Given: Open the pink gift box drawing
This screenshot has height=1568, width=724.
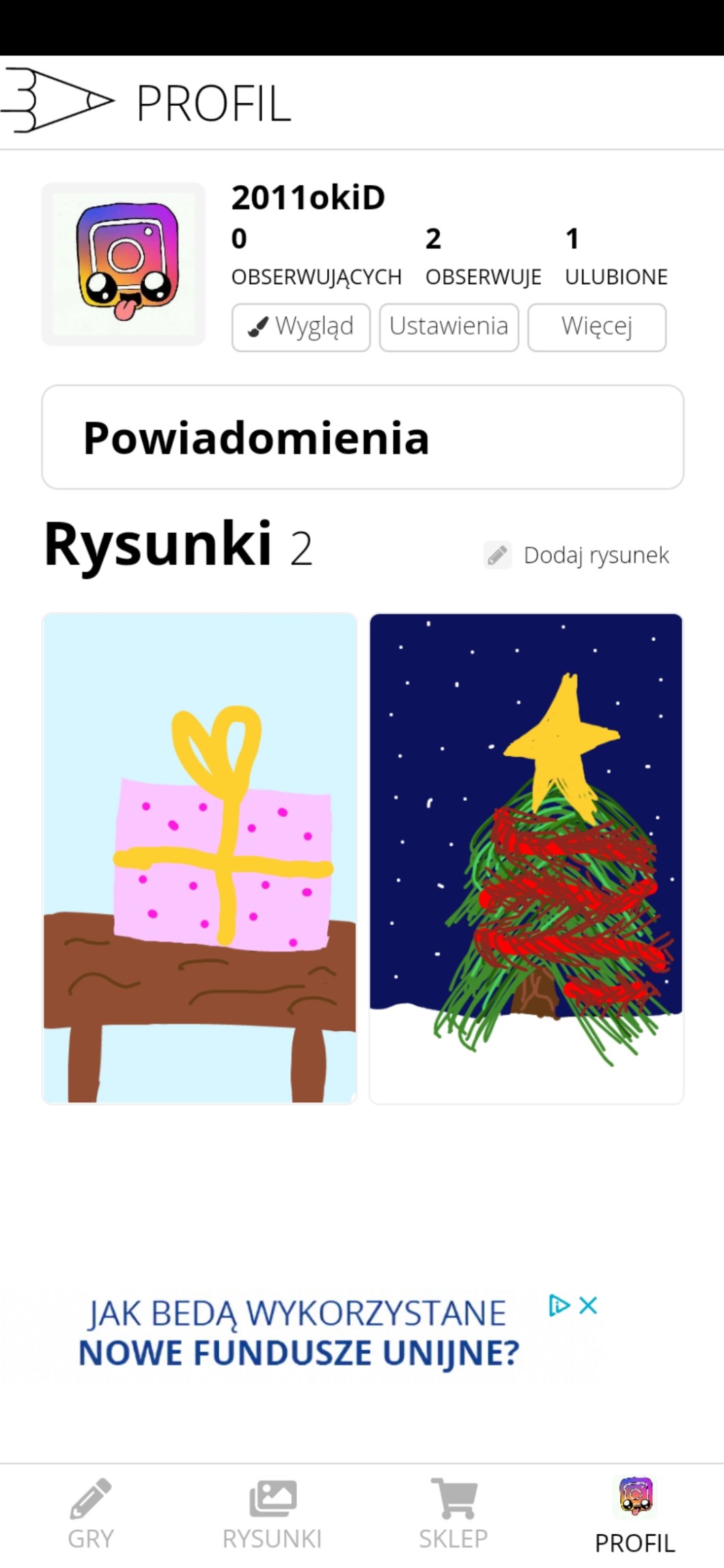Looking at the screenshot, I should (x=199, y=858).
